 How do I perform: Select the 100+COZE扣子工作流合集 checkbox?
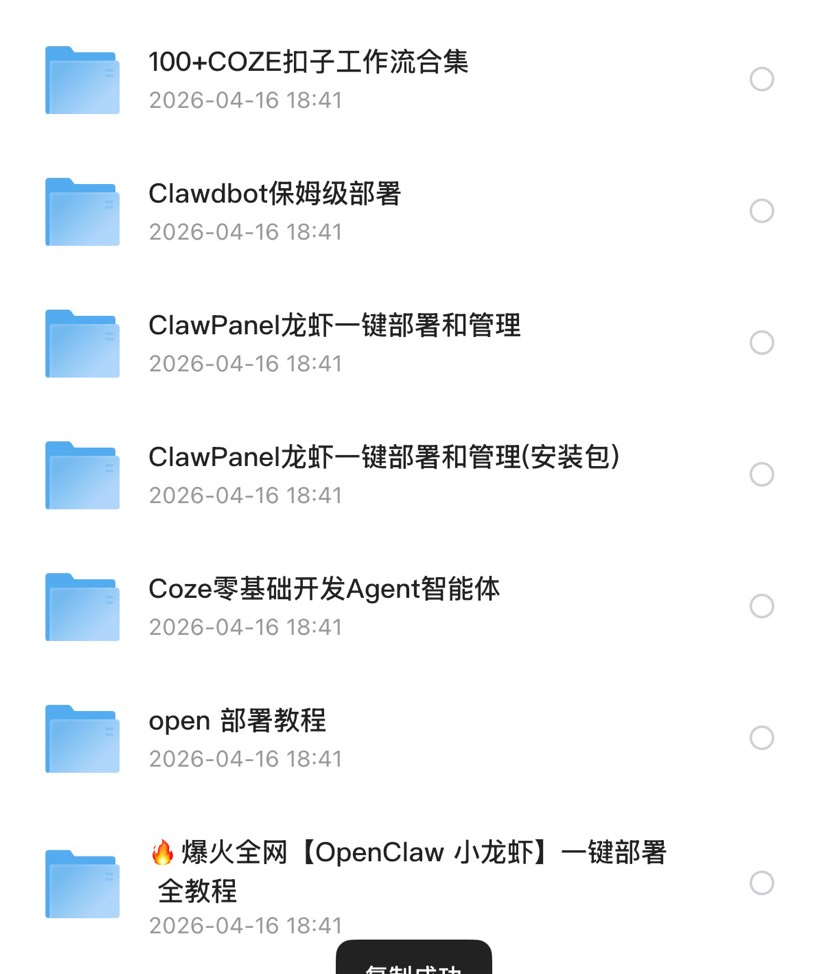(762, 79)
